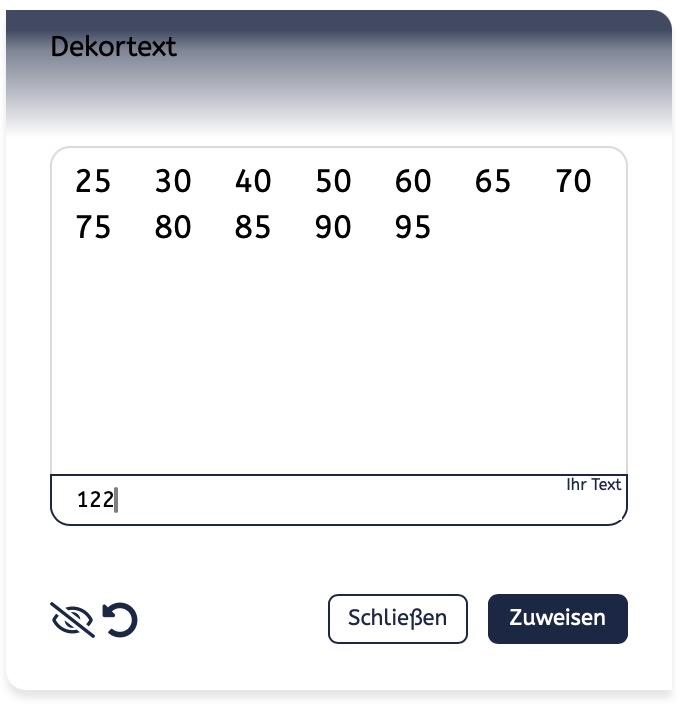Tap the 65 option
Image resolution: width=686 pixels, height=704 pixels.
pos(493,182)
